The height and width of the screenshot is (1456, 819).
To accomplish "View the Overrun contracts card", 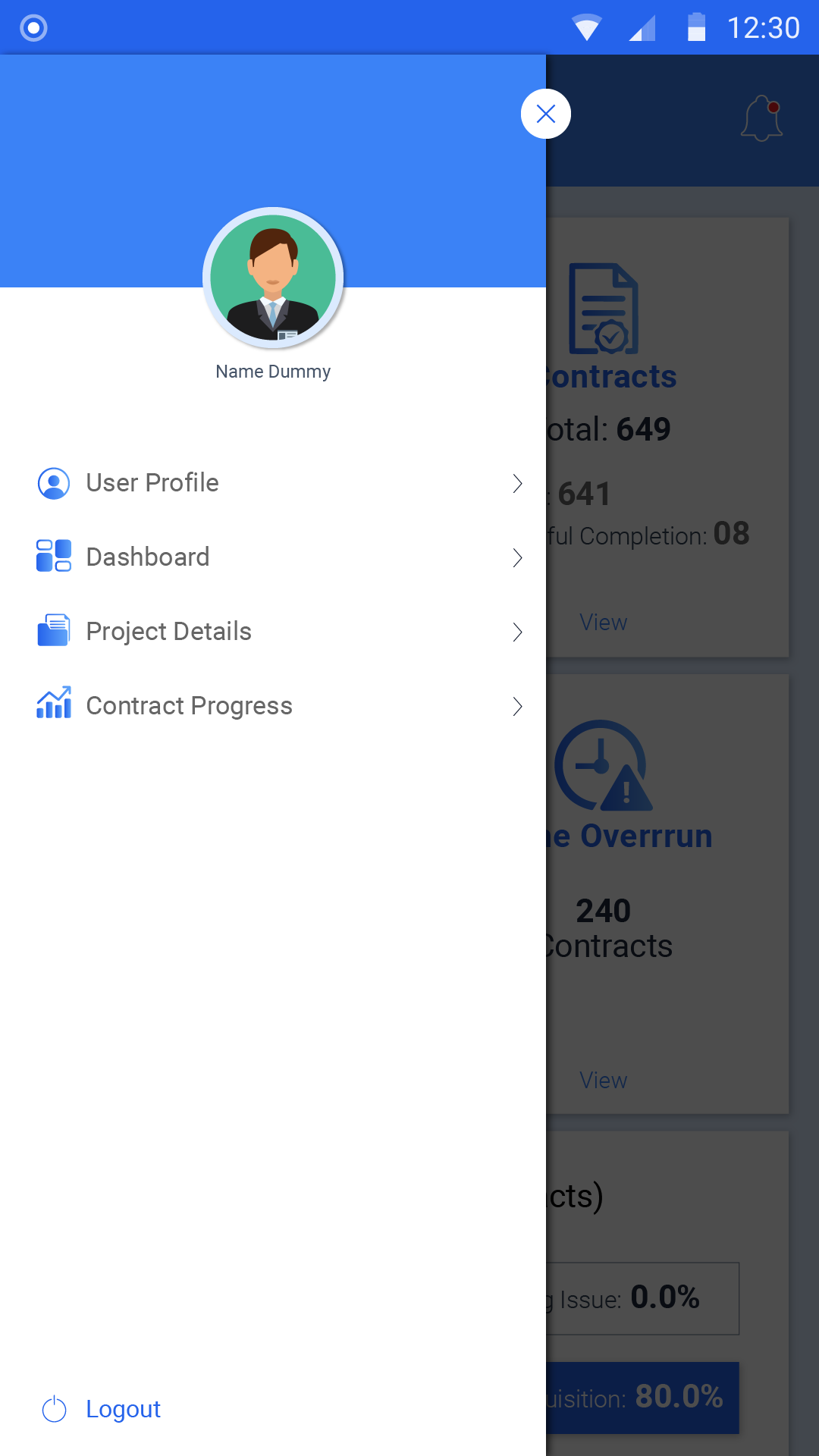I will coord(604,1081).
